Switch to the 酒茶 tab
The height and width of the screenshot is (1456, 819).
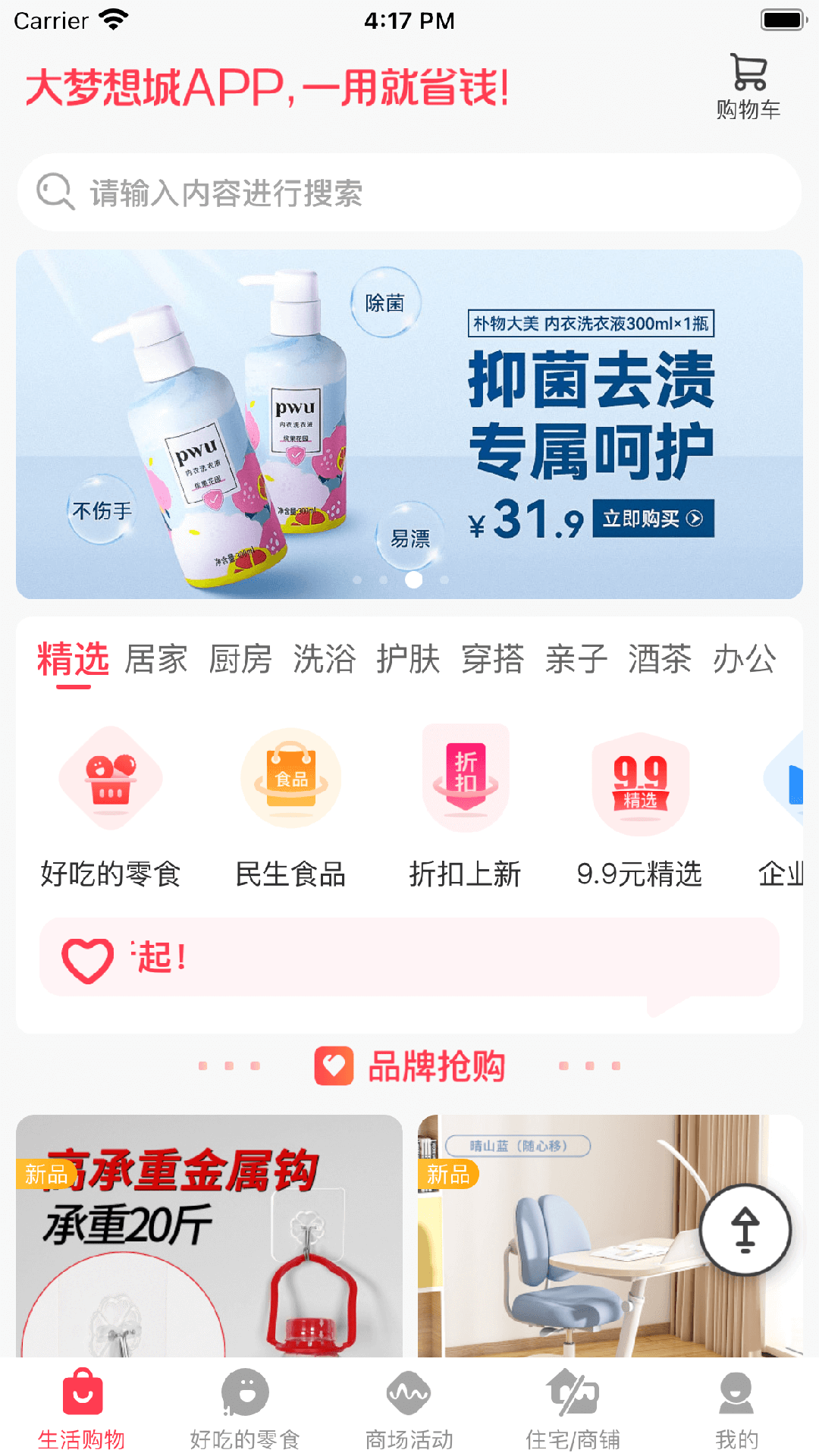click(x=660, y=658)
